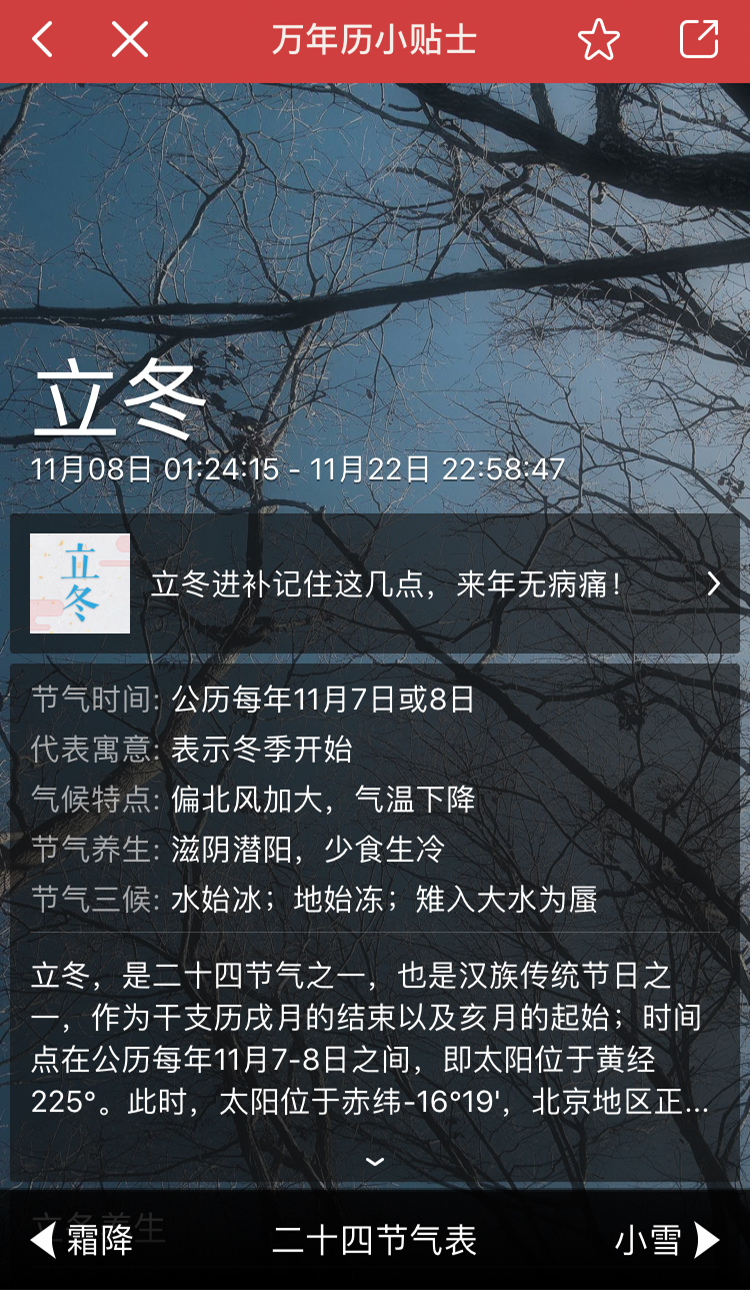Favorite this page with the star icon
Screen dimensions: 750x1290
tap(598, 40)
